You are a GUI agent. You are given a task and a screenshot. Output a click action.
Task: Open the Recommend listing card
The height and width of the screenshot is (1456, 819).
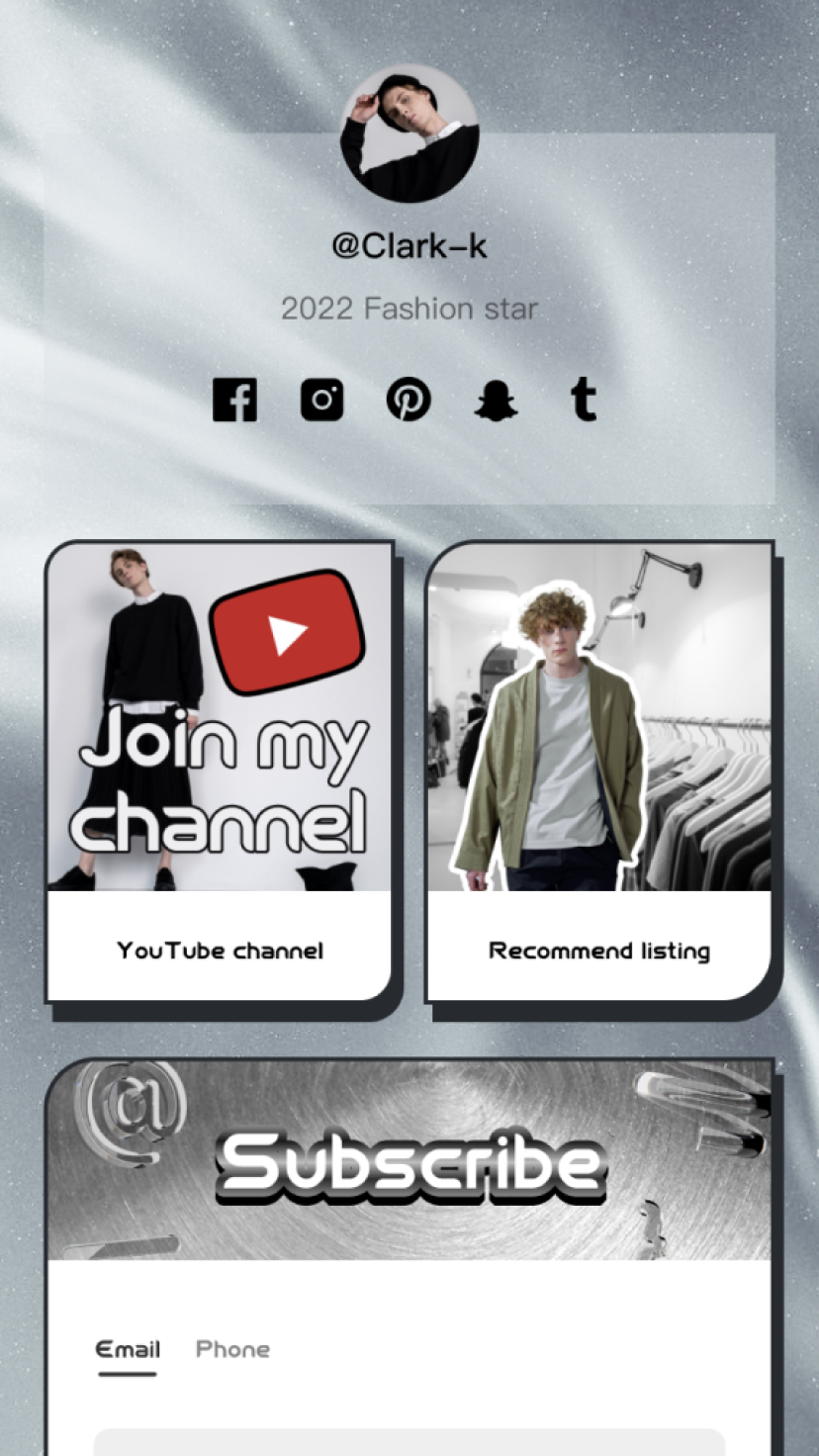[598, 772]
